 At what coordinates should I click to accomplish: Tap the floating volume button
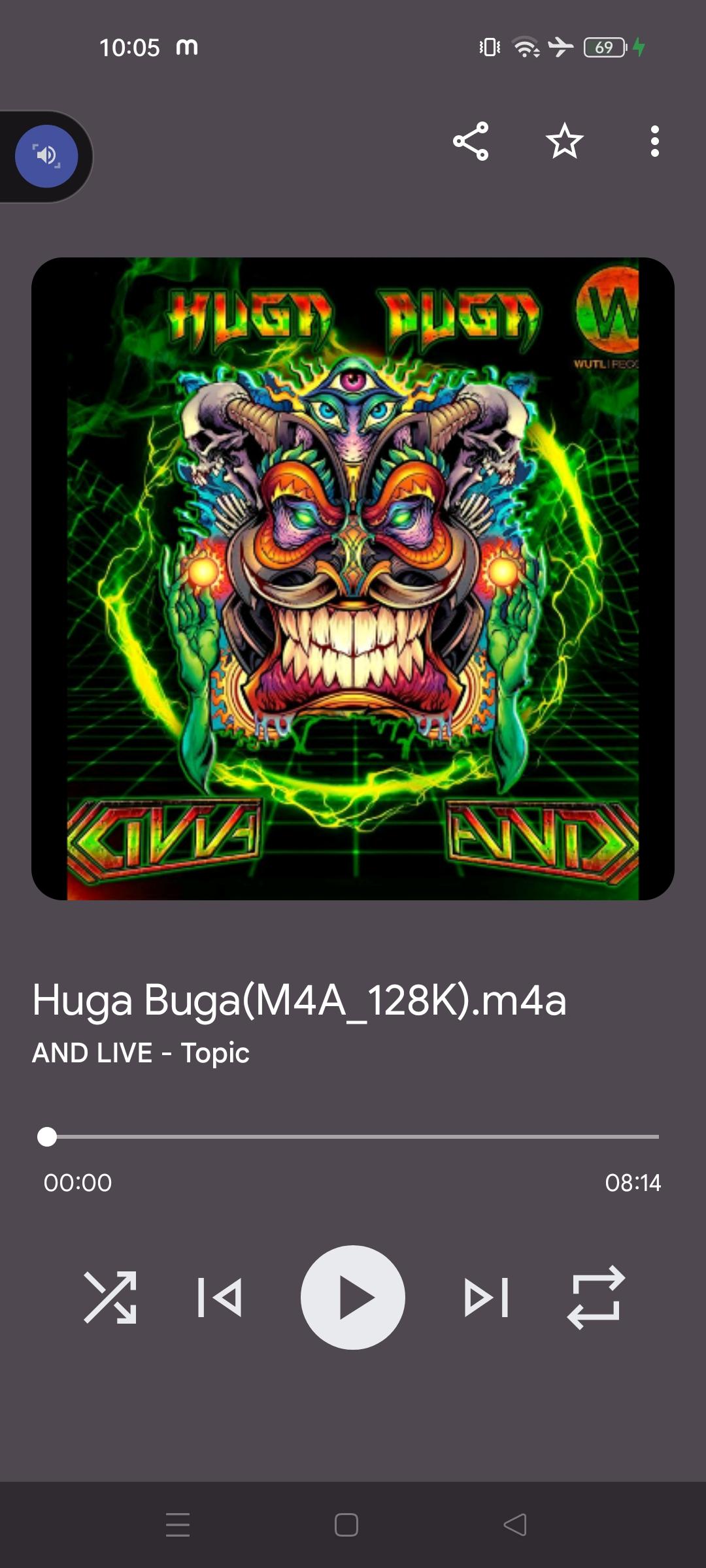click(x=46, y=156)
